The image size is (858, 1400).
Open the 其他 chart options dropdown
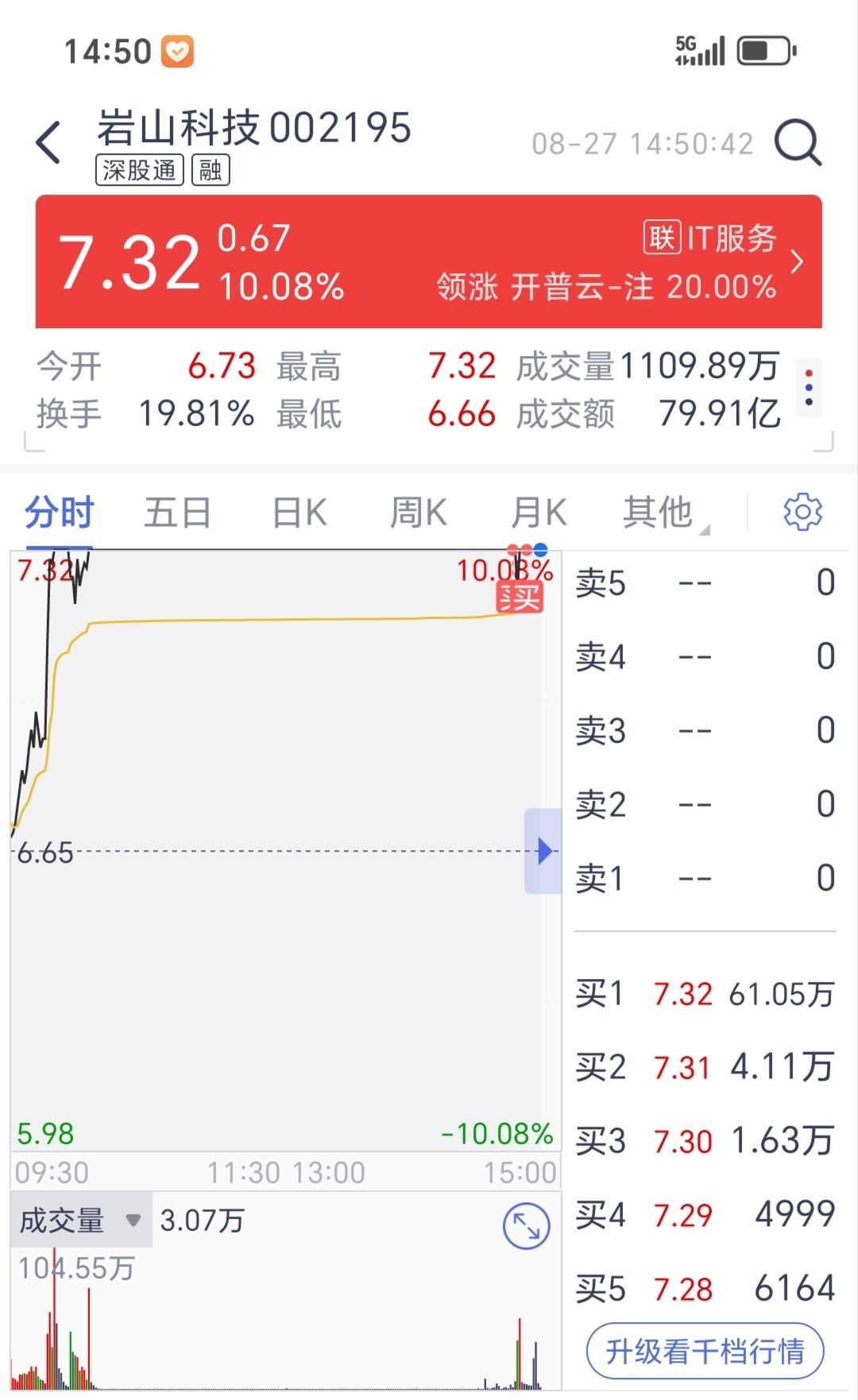(664, 512)
